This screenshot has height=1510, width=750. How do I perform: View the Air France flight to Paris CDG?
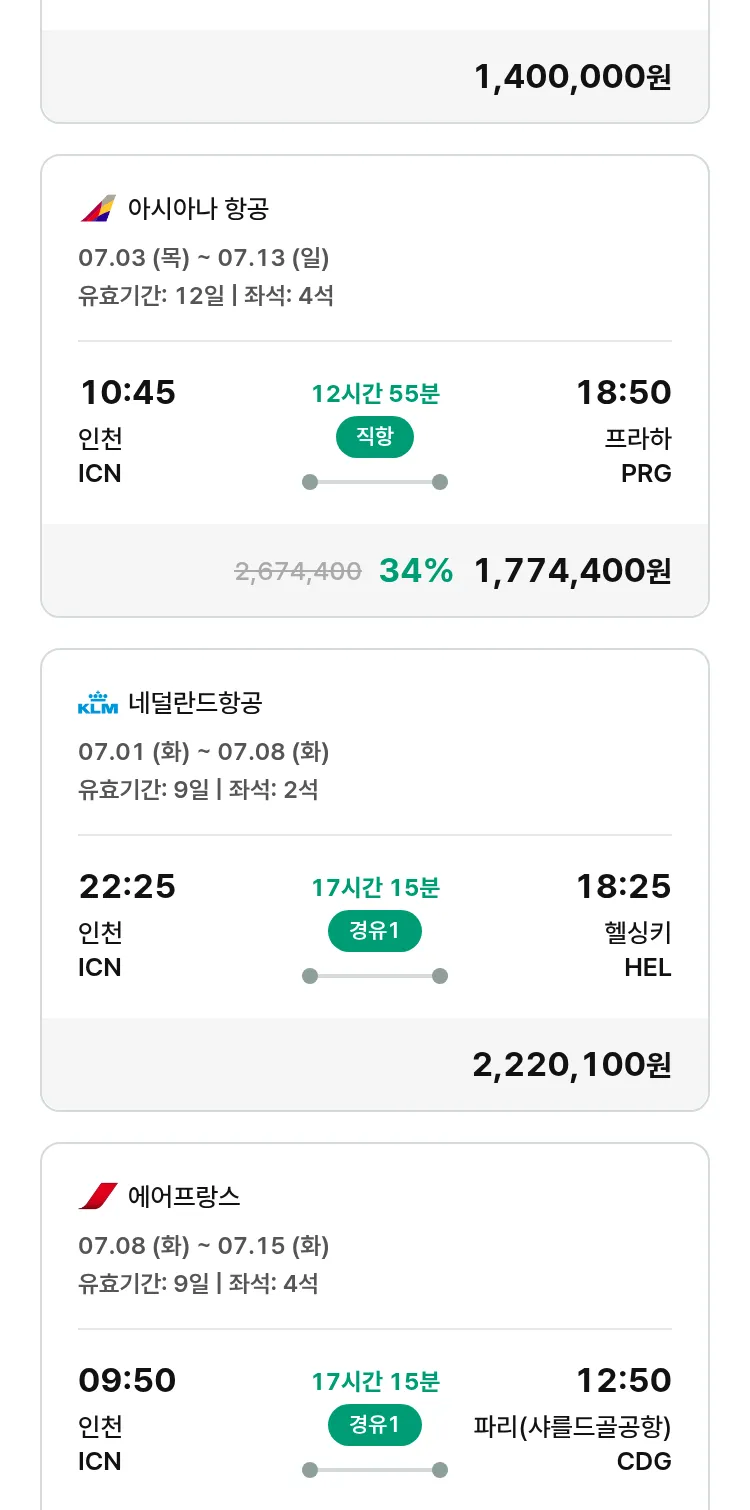click(375, 1326)
